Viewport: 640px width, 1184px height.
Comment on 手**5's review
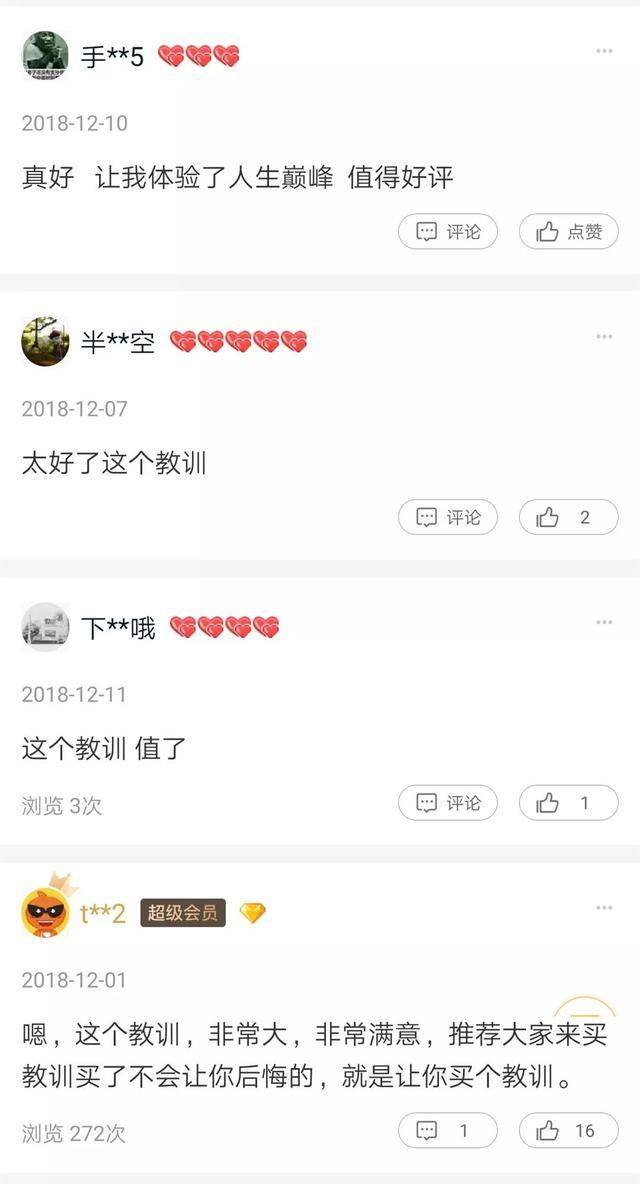[x=448, y=232]
